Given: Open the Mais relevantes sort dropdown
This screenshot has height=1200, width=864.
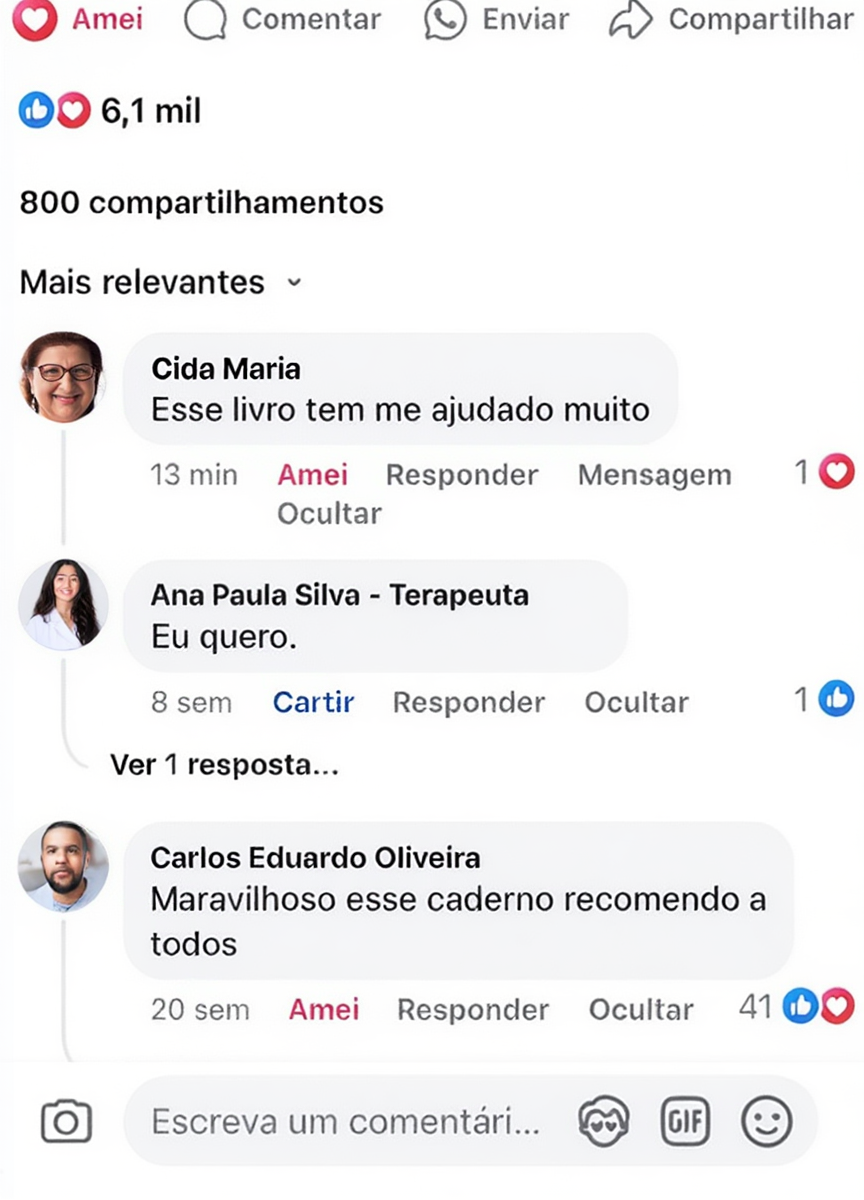Looking at the screenshot, I should pyautogui.click(x=160, y=283).
